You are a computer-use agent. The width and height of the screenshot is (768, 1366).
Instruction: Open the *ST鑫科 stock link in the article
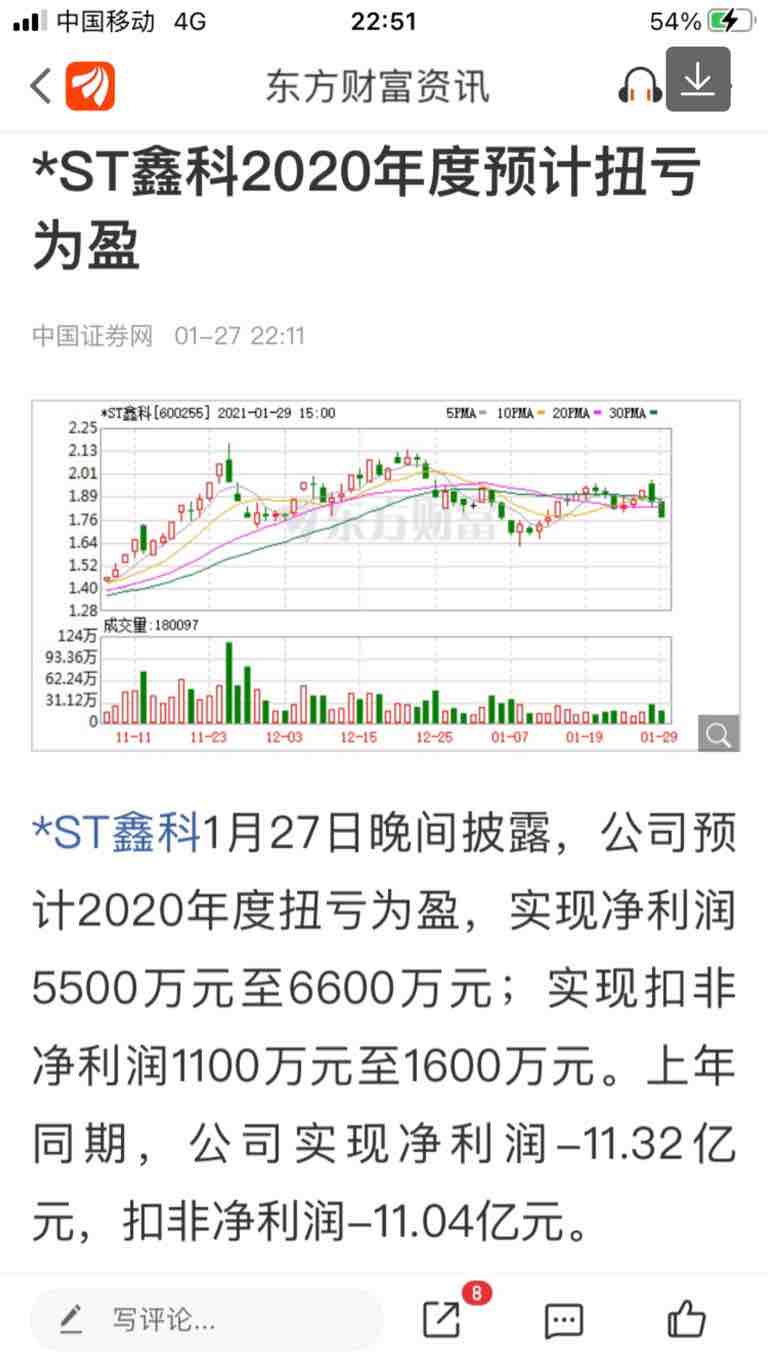[117, 832]
